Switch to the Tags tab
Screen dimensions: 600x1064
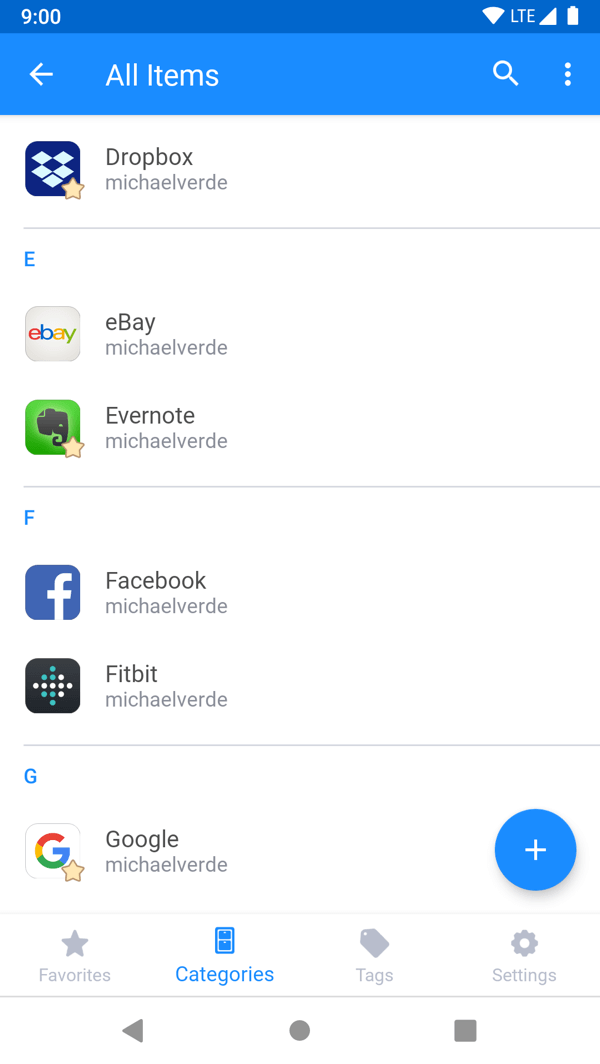pos(375,956)
